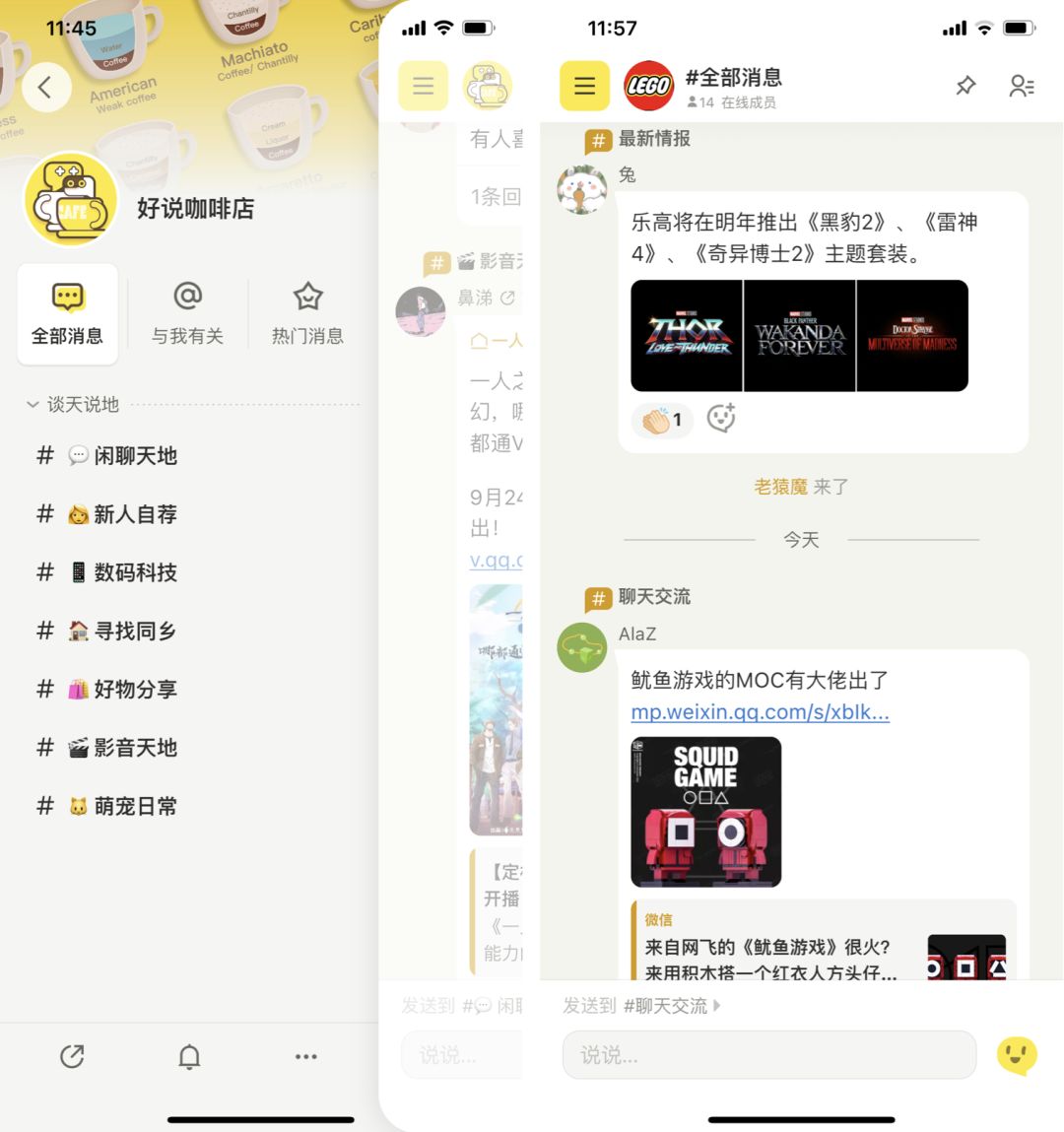Click the more options ellipsis icon
1064x1132 pixels.
click(x=305, y=1054)
